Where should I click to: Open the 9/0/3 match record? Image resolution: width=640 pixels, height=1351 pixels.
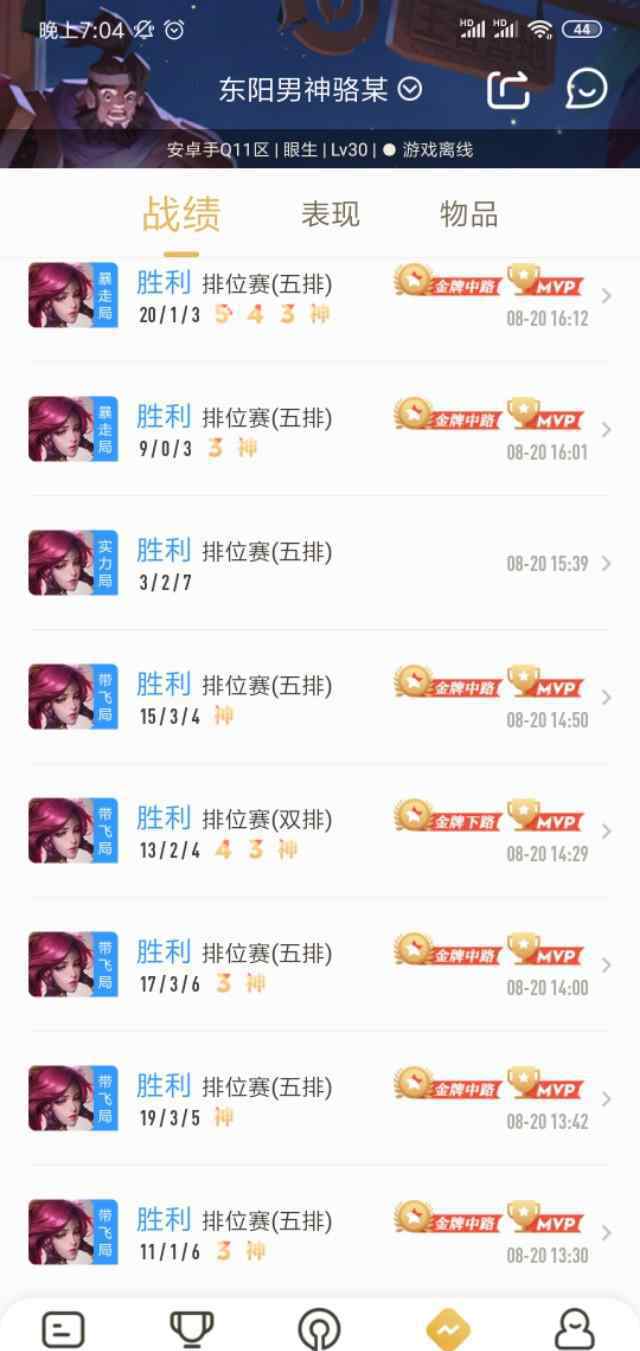[x=320, y=430]
